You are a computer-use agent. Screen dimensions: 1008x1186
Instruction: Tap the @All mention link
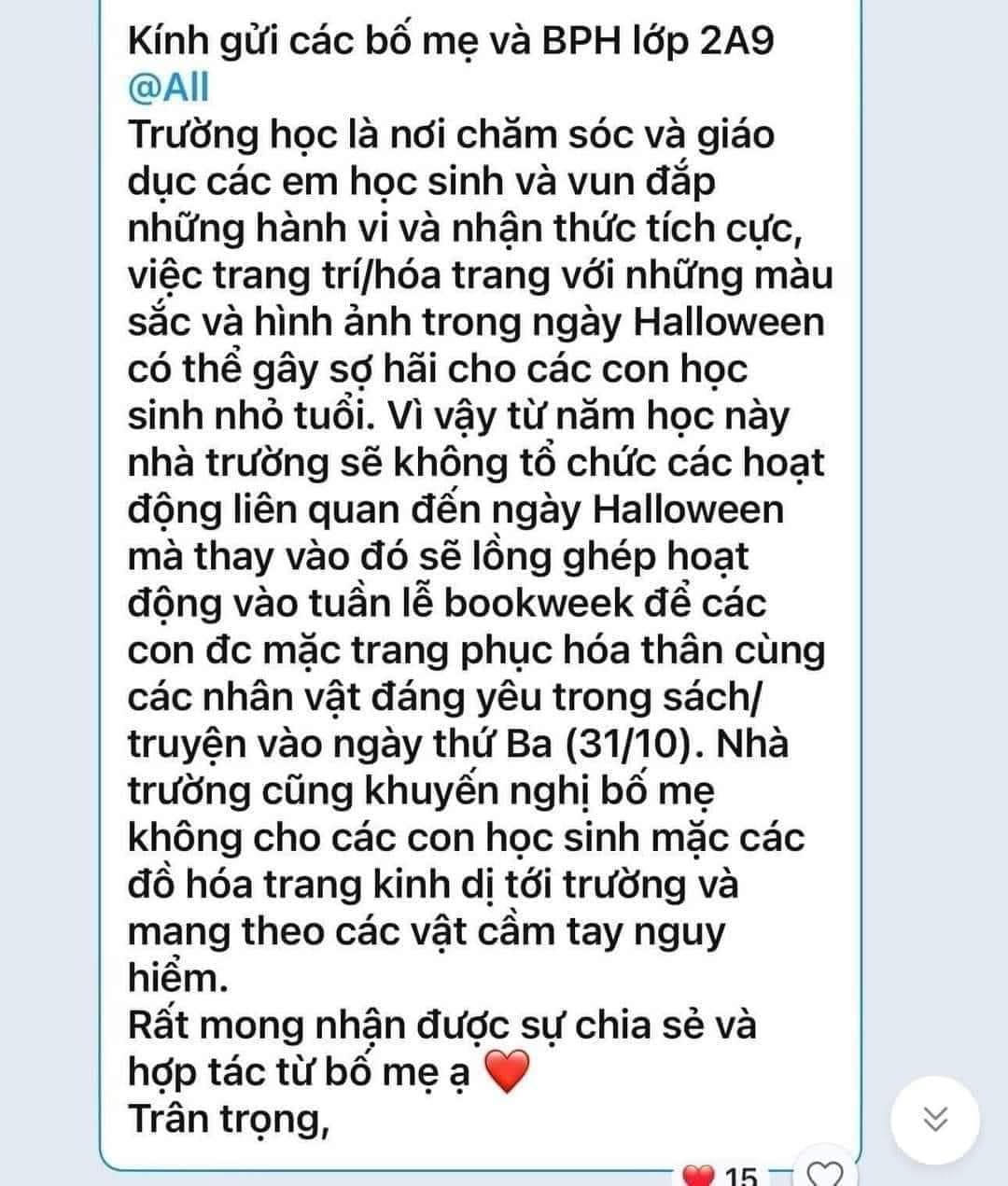pyautogui.click(x=169, y=88)
